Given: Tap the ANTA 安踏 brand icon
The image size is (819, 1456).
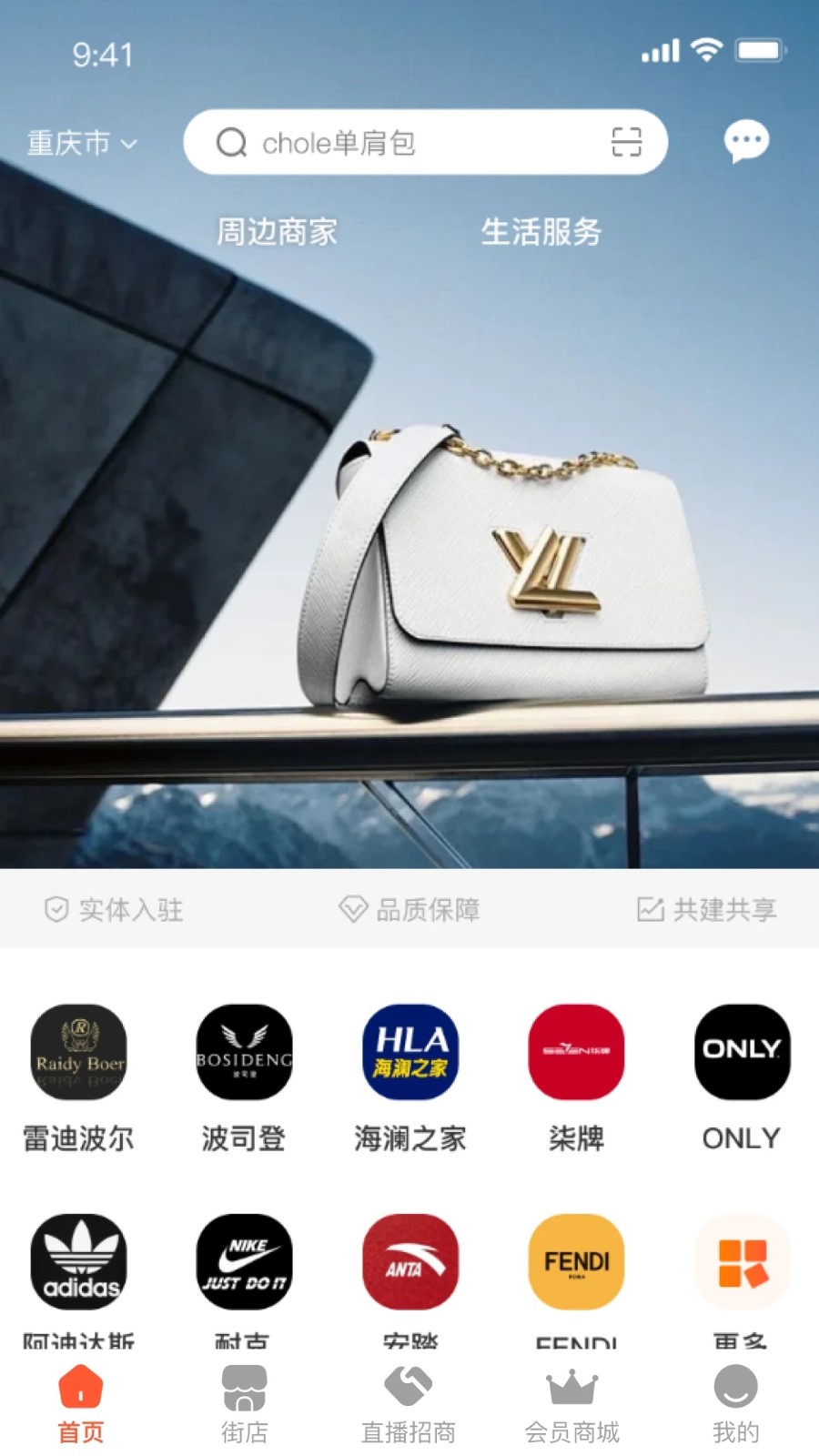Looking at the screenshot, I should 409,1263.
